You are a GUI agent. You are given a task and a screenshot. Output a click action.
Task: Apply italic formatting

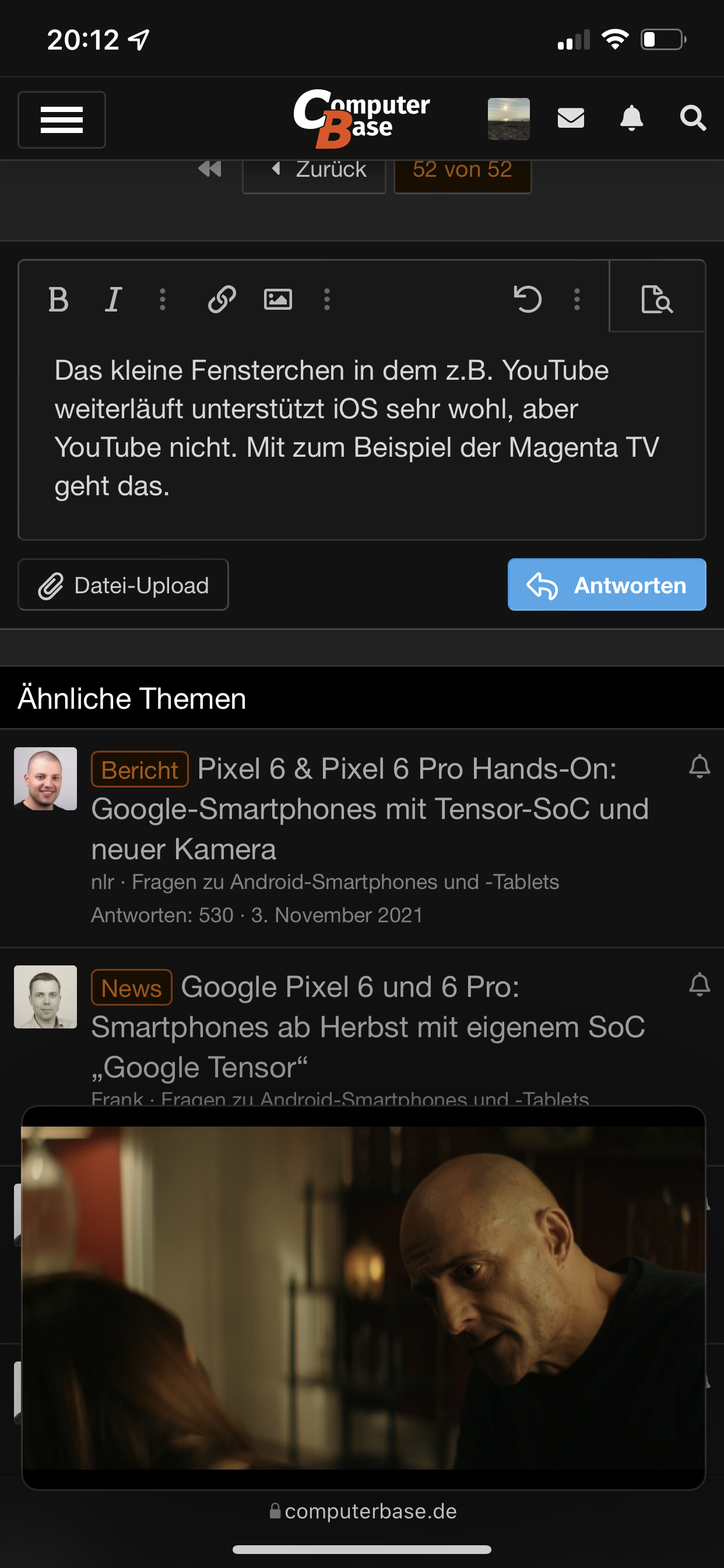[x=113, y=299]
